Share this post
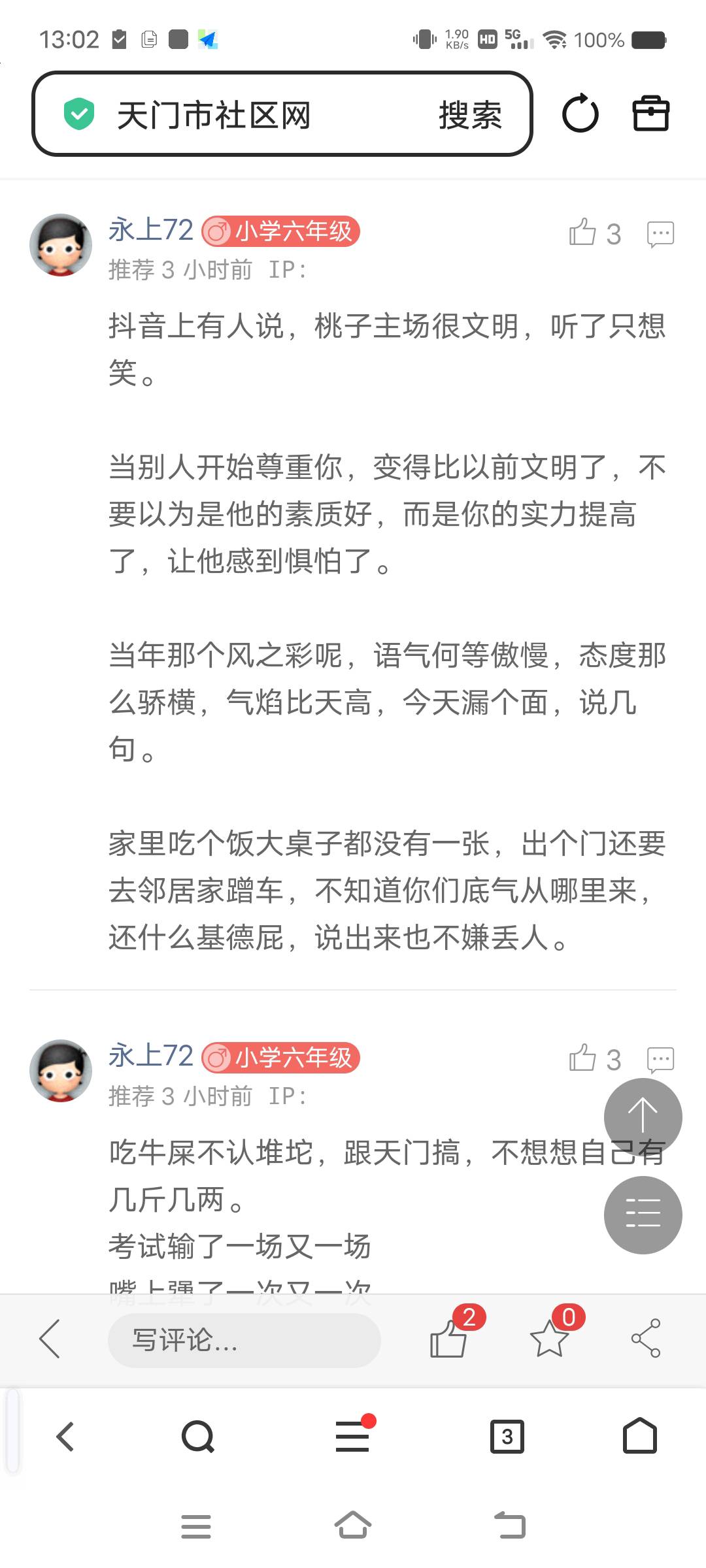706x1568 pixels. click(x=646, y=1339)
